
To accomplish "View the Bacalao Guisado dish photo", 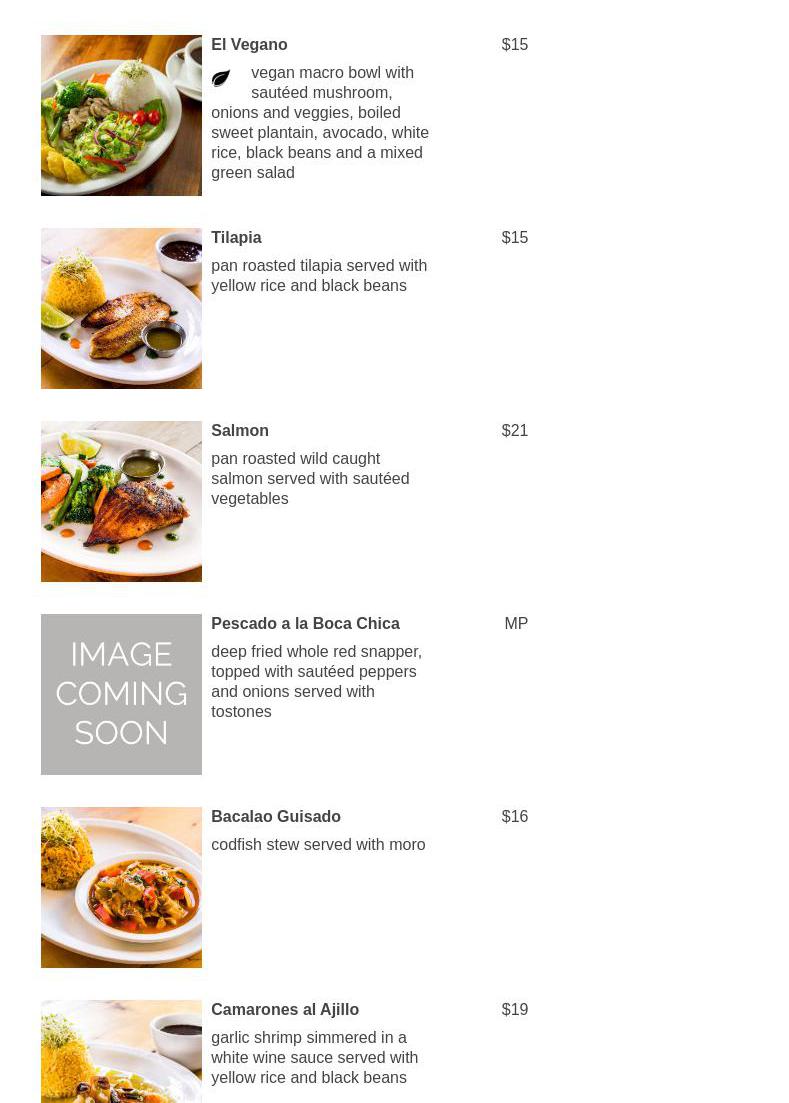I will tap(121, 887).
